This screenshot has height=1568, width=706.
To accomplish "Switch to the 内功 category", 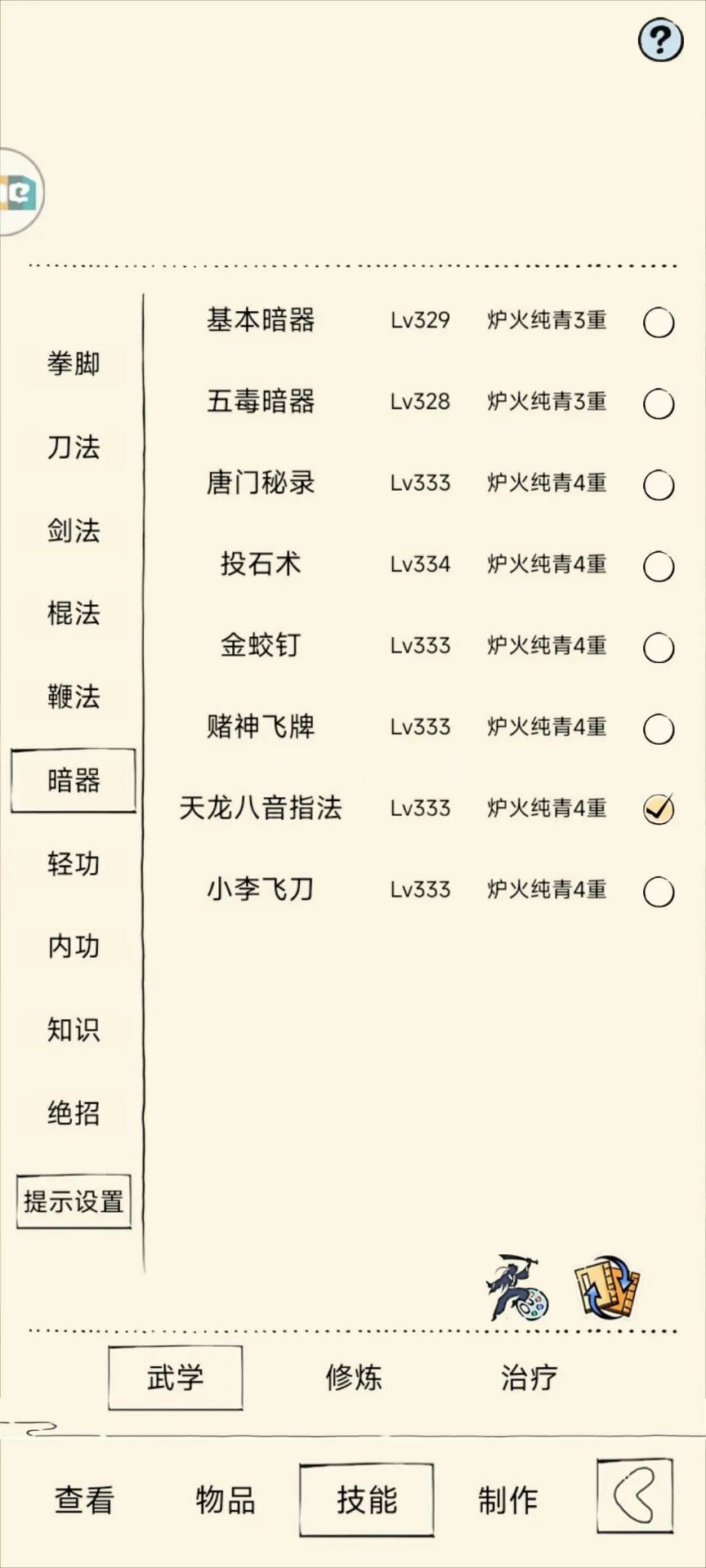I will coord(74,947).
